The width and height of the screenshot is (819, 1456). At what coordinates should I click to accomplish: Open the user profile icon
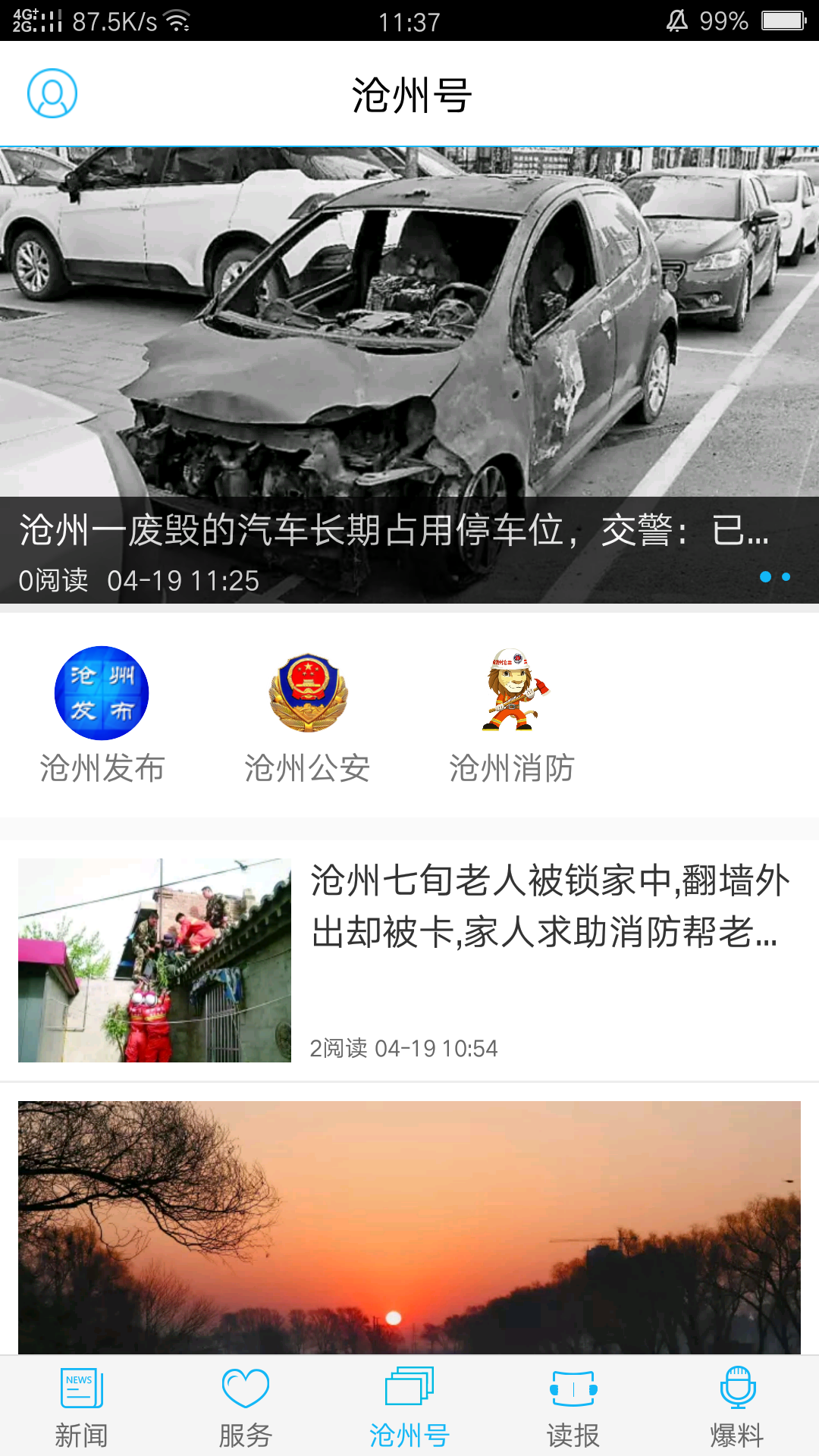(52, 93)
